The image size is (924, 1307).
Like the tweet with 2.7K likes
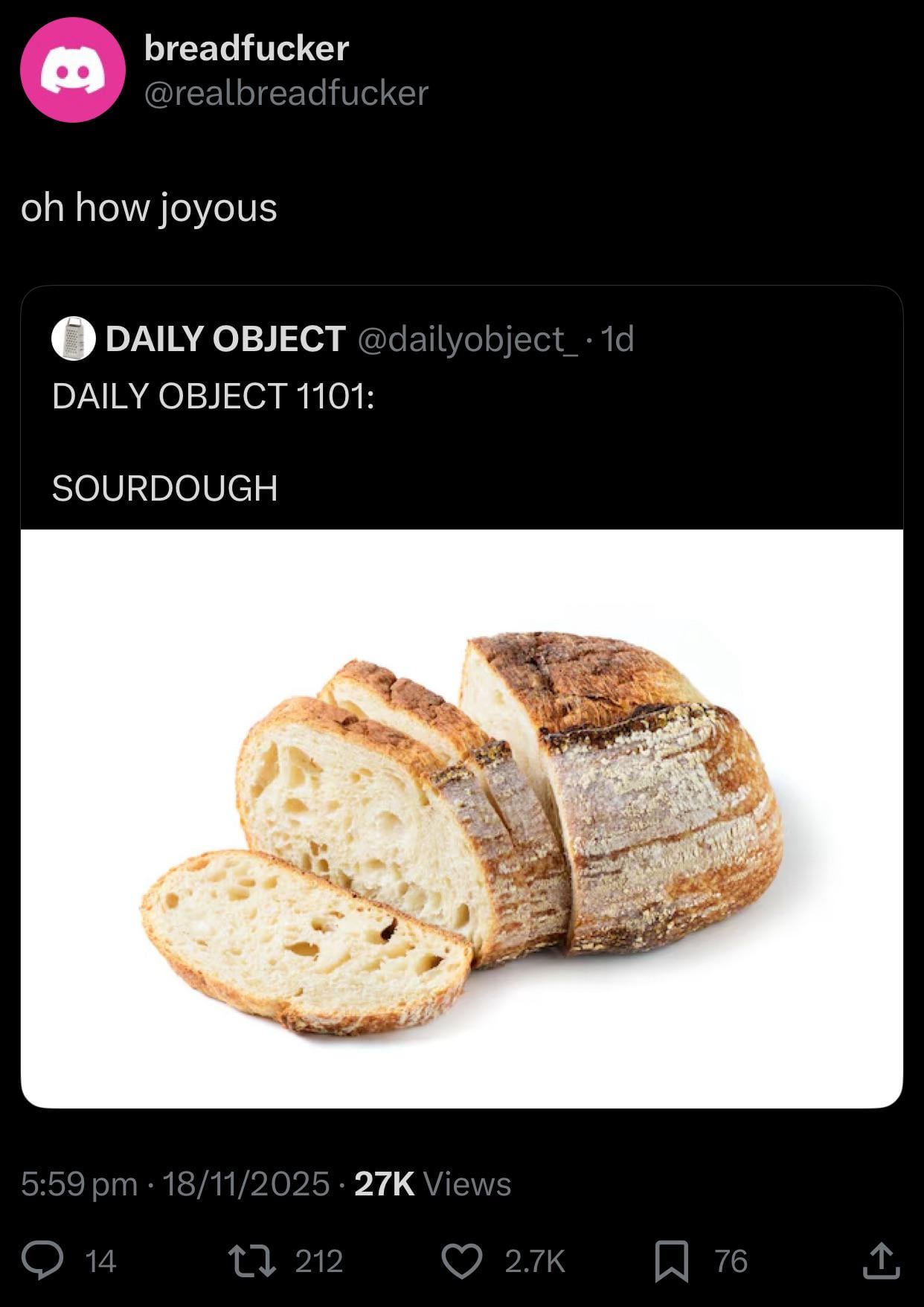pyautogui.click(x=462, y=1261)
